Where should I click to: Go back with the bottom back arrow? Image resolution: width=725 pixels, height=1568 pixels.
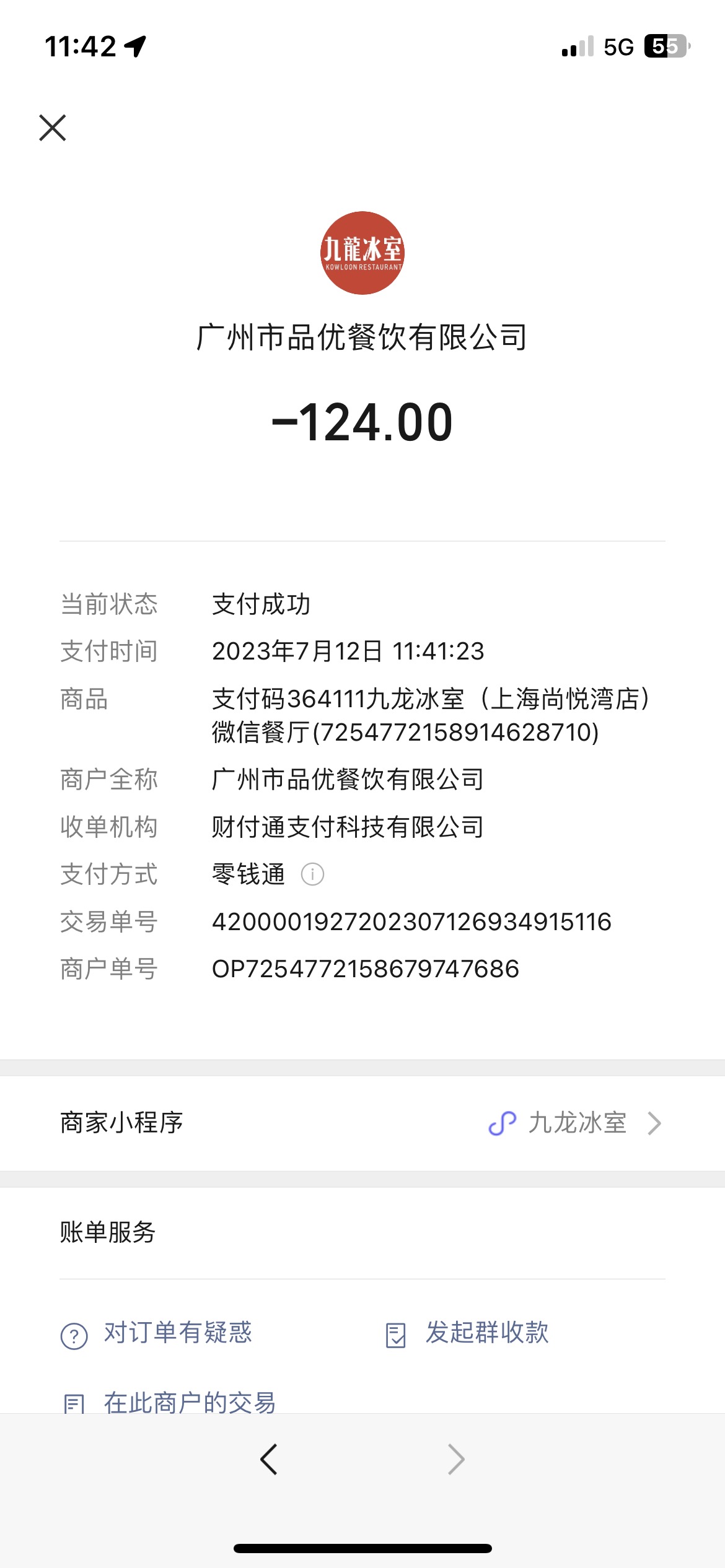268,1459
